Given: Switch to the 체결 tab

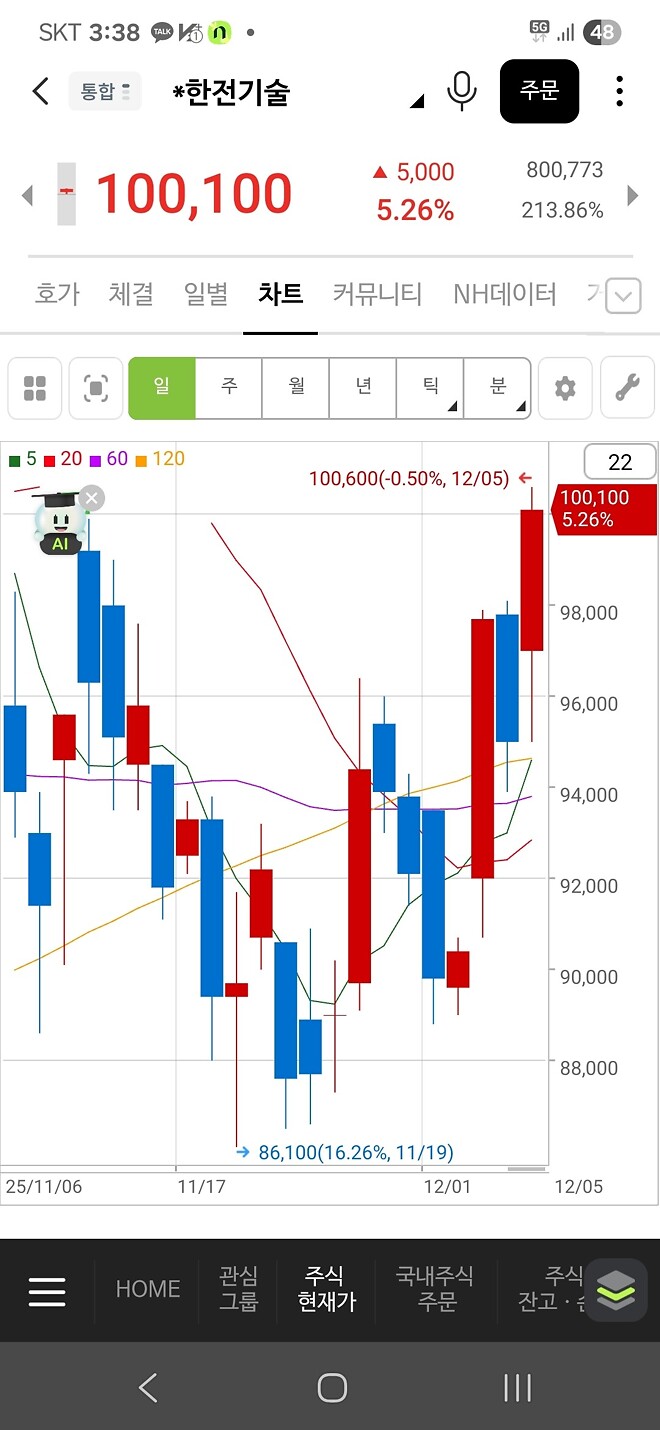Looking at the screenshot, I should pyautogui.click(x=131, y=294).
